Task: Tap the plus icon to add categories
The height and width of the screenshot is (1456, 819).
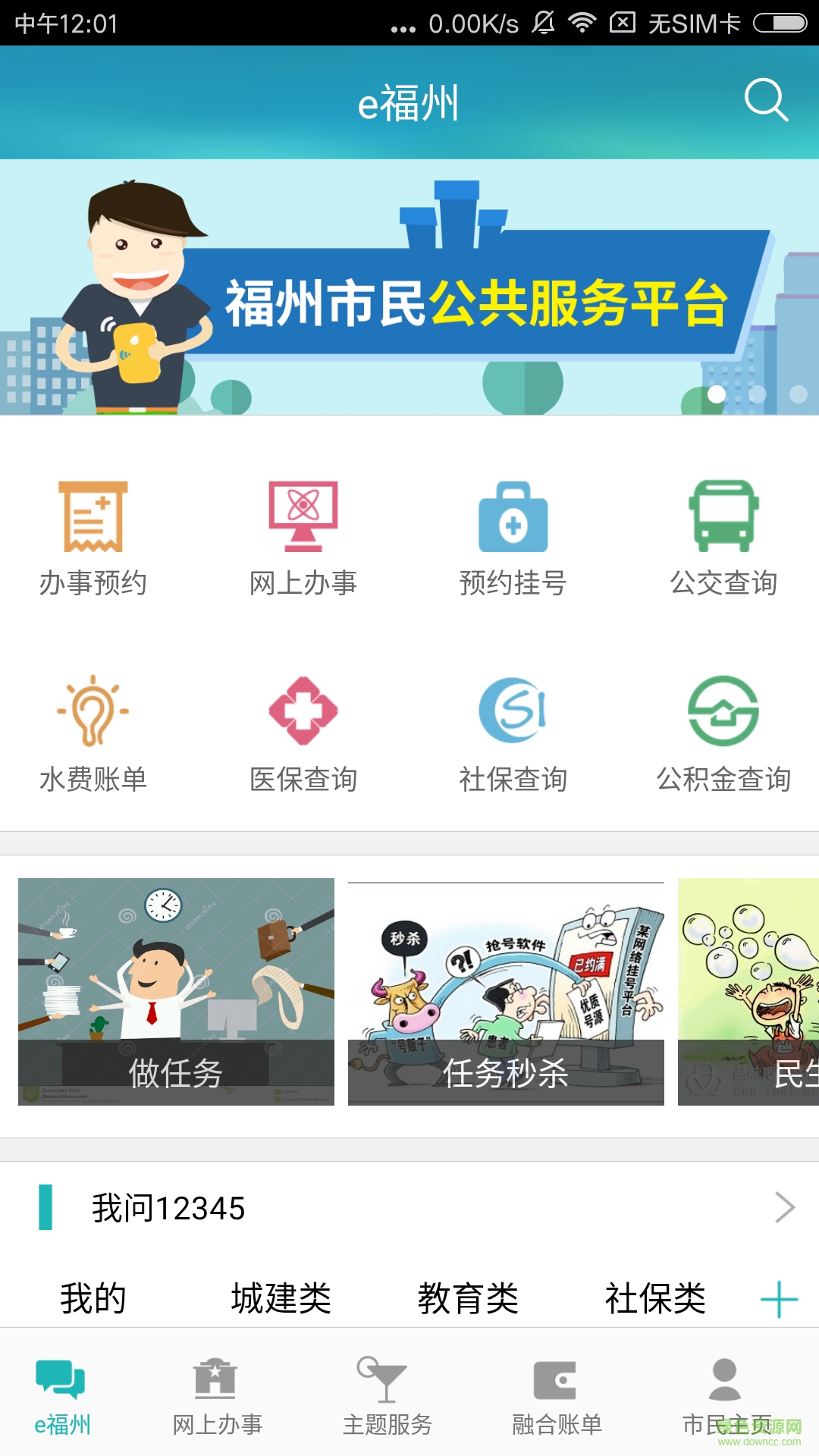Action: point(778,1299)
